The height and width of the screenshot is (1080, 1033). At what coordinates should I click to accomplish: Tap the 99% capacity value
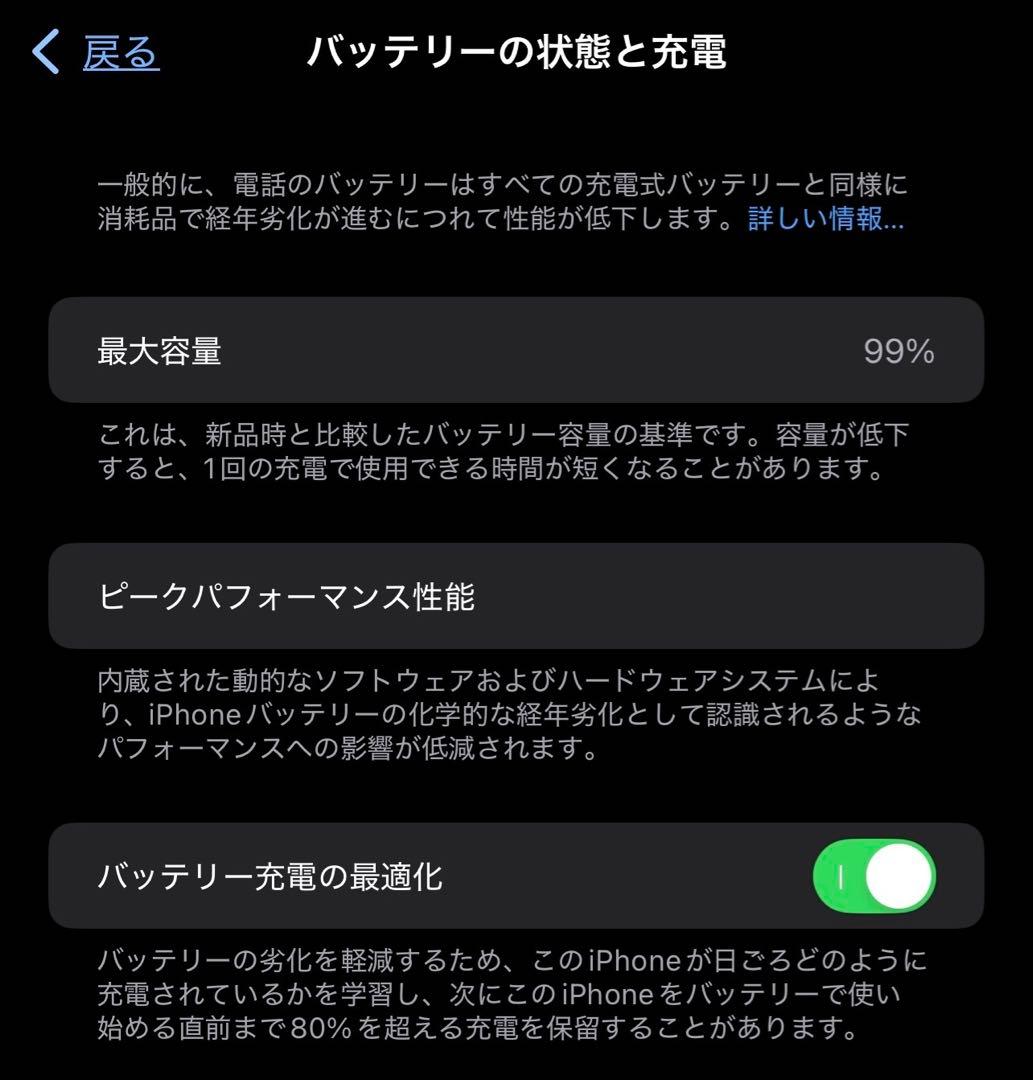tap(899, 350)
